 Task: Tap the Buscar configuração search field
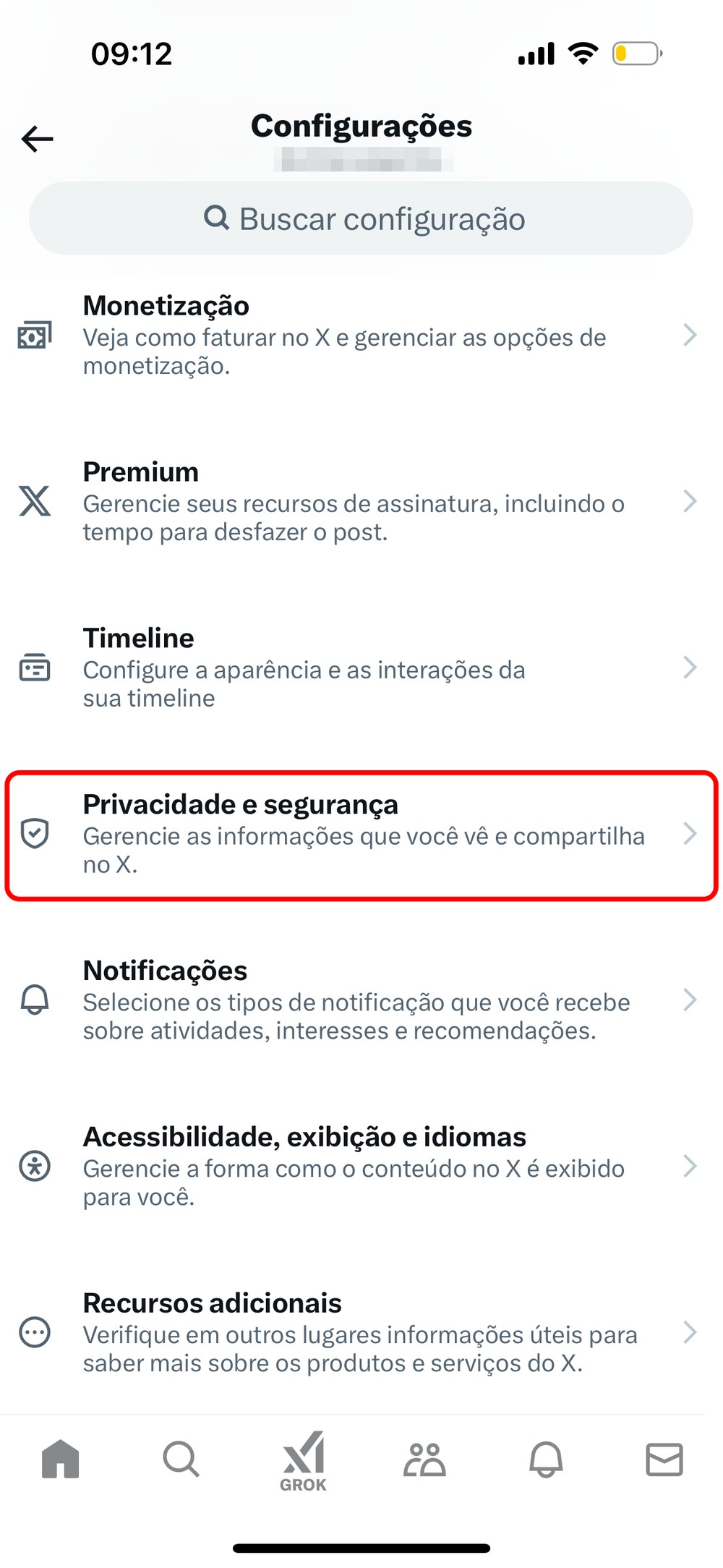[x=361, y=218]
